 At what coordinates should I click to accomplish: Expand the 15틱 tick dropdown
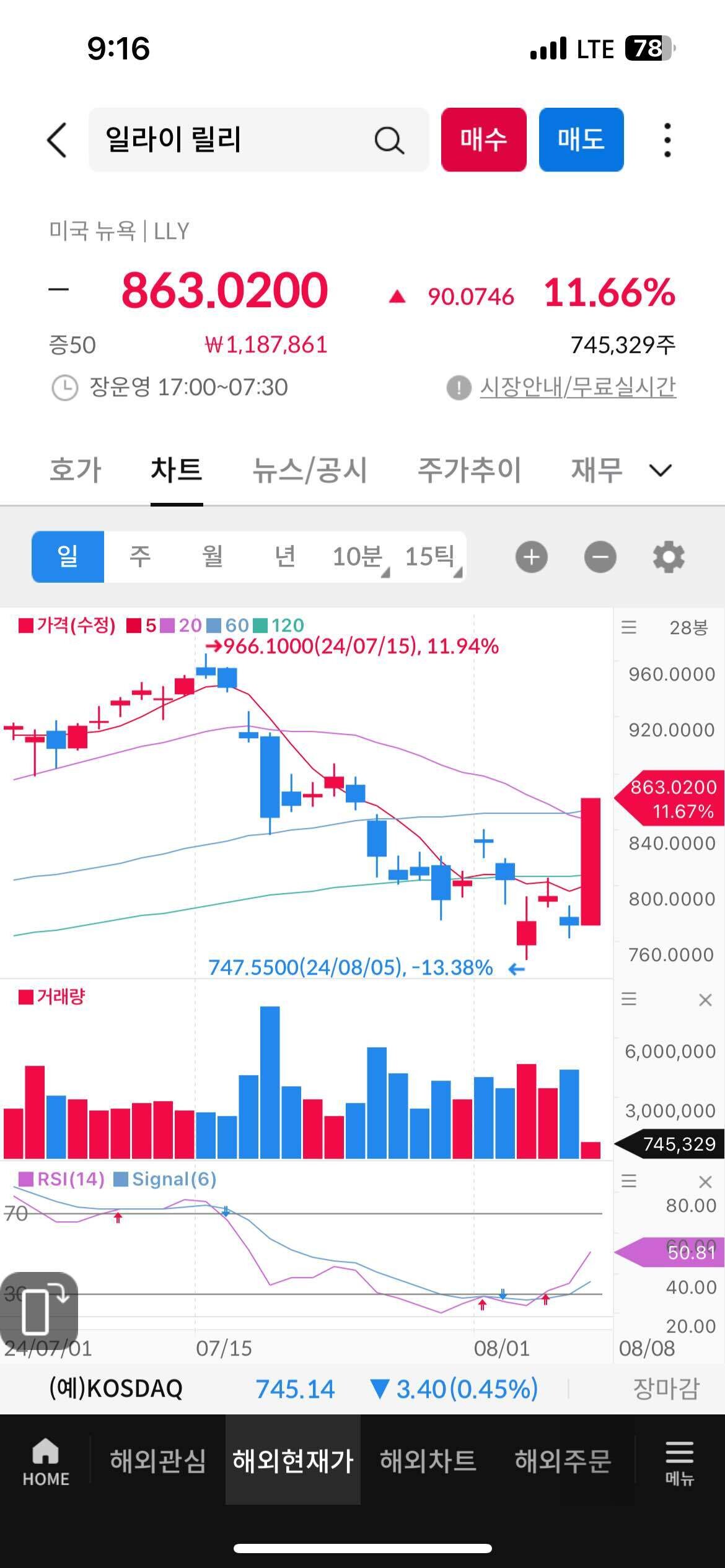pos(431,557)
